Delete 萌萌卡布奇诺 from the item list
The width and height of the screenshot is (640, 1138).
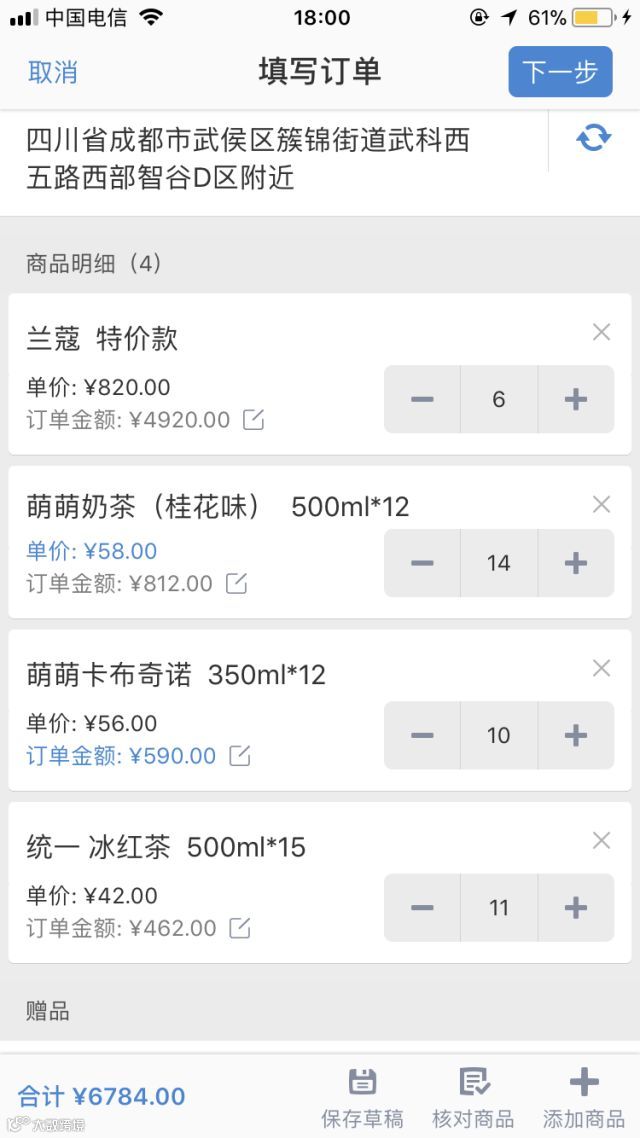[x=601, y=668]
